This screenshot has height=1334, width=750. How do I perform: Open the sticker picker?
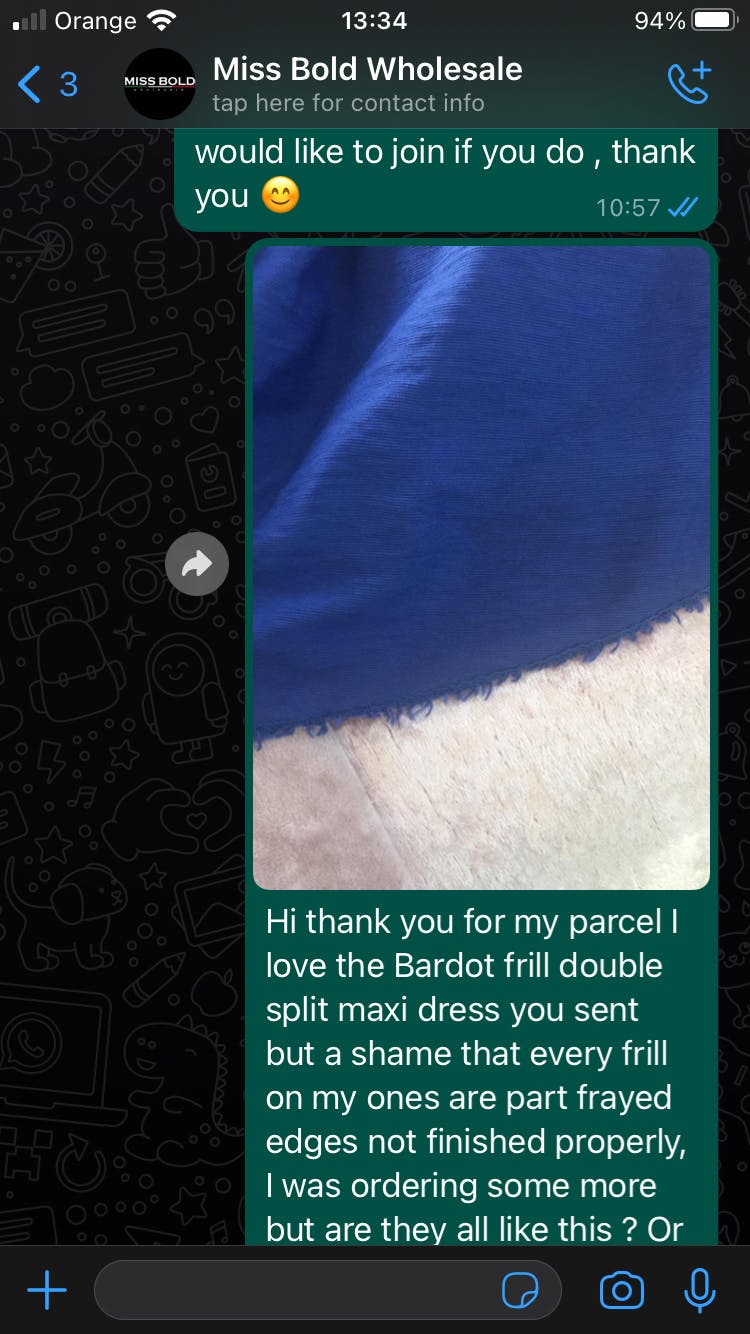pos(520,1291)
